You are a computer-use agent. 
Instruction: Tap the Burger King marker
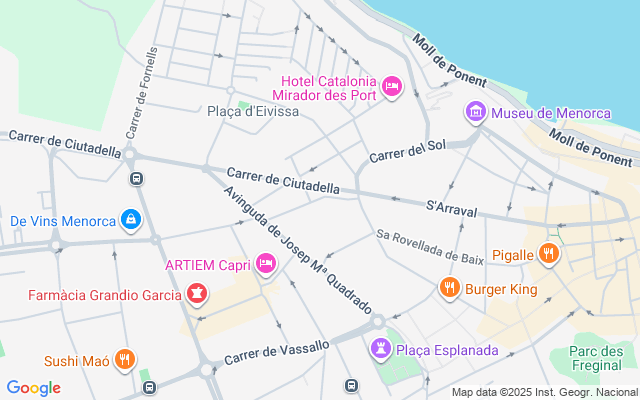pos(449,290)
